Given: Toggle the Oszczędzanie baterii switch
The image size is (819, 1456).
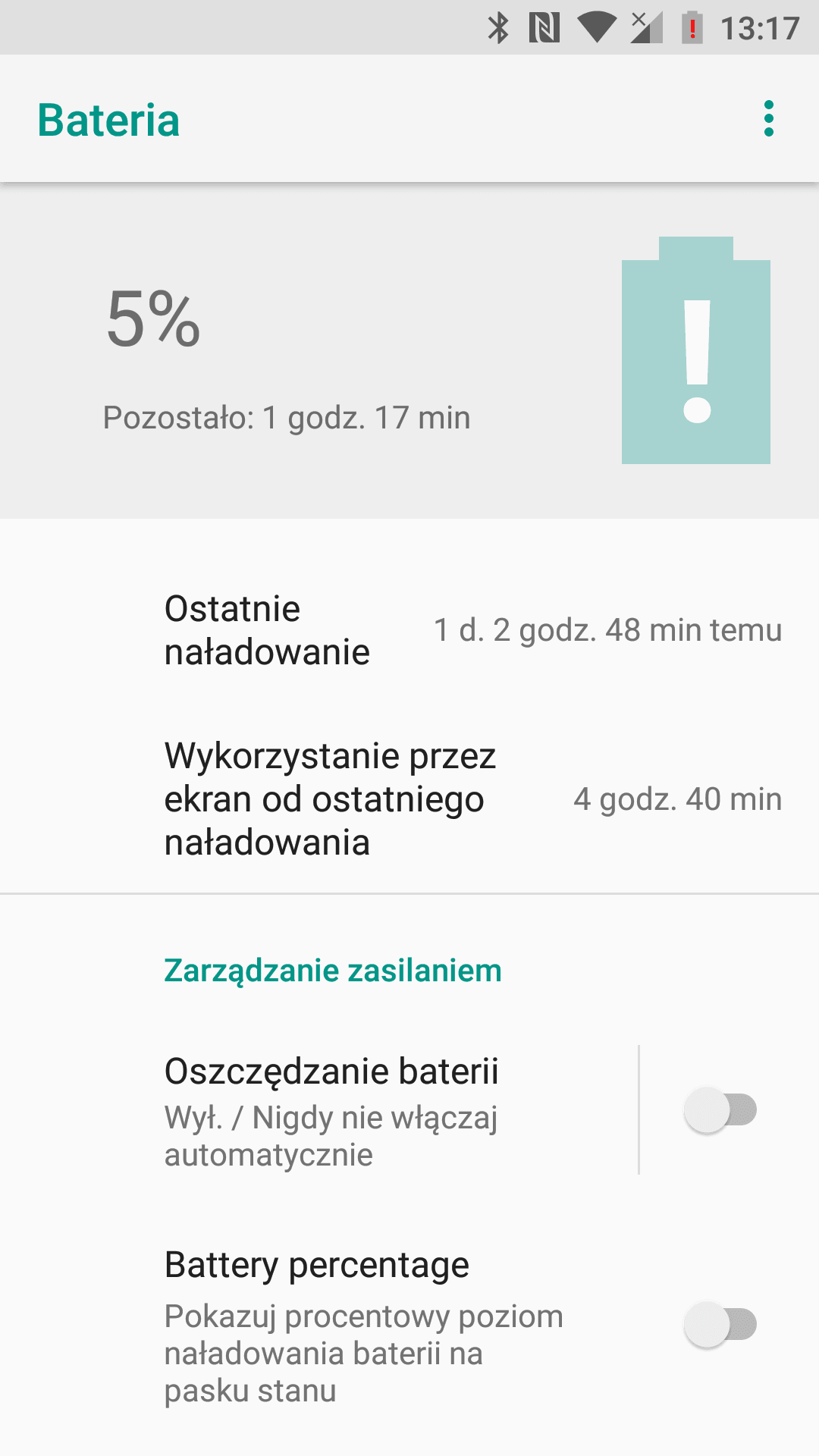Looking at the screenshot, I should click(x=720, y=1110).
